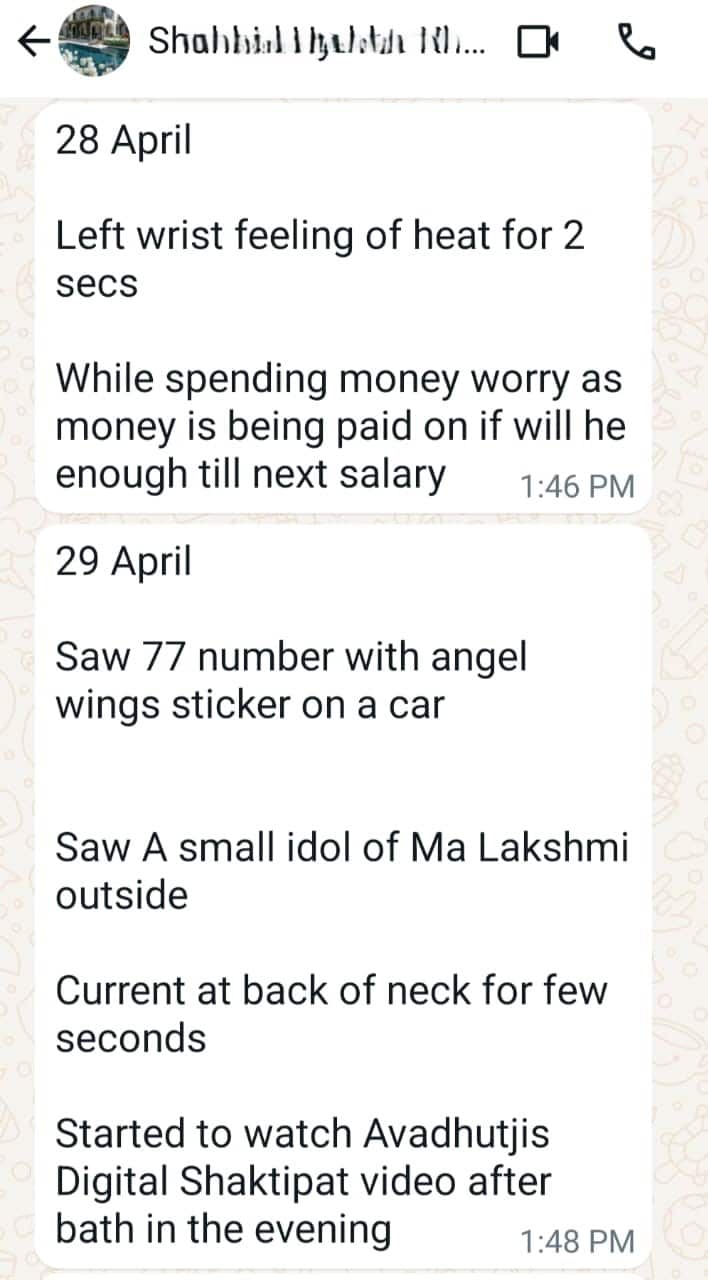Go back using the arrow
This screenshot has height=1280, width=708.
pos(33,42)
